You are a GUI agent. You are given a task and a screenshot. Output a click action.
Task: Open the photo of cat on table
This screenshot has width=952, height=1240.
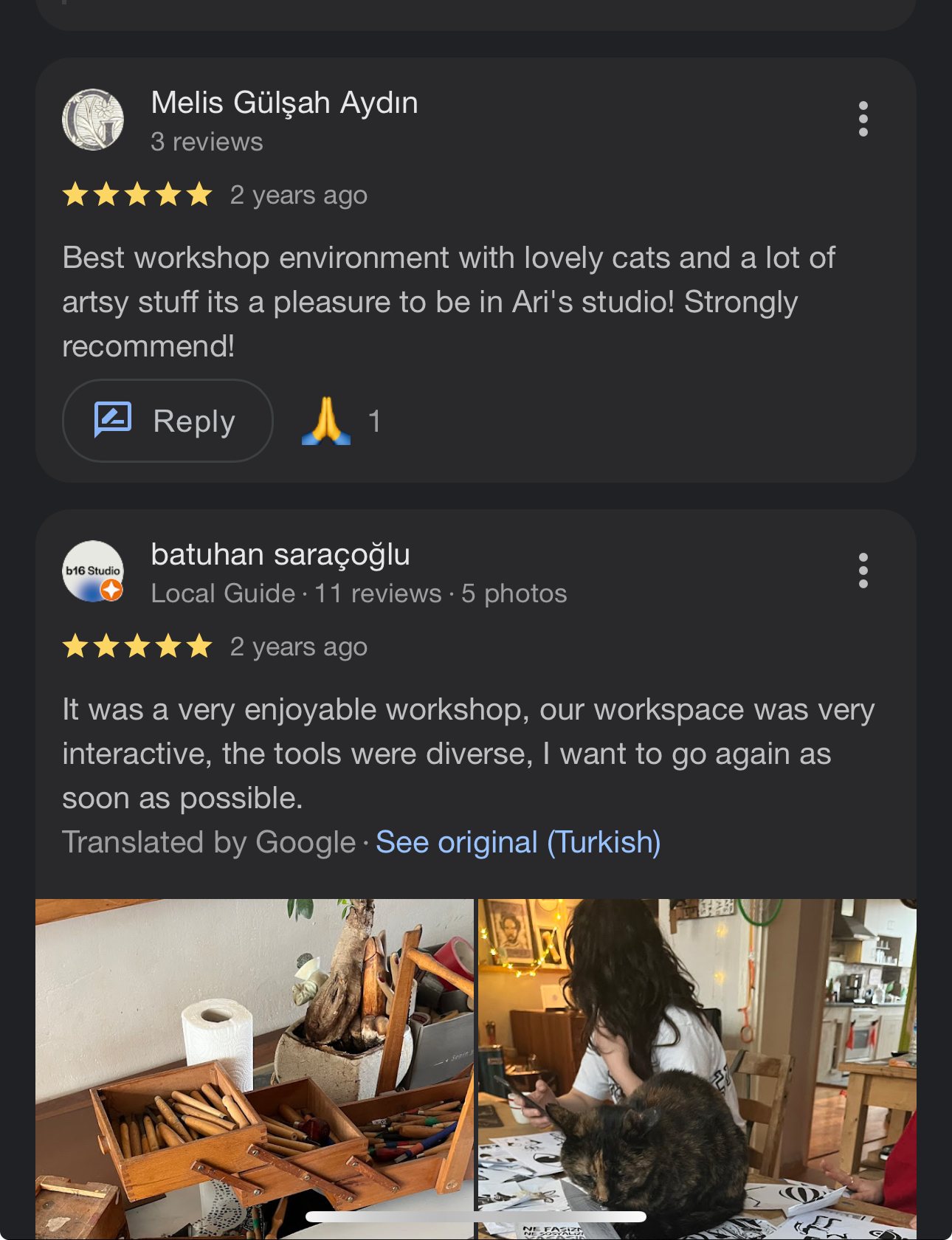[697, 1063]
